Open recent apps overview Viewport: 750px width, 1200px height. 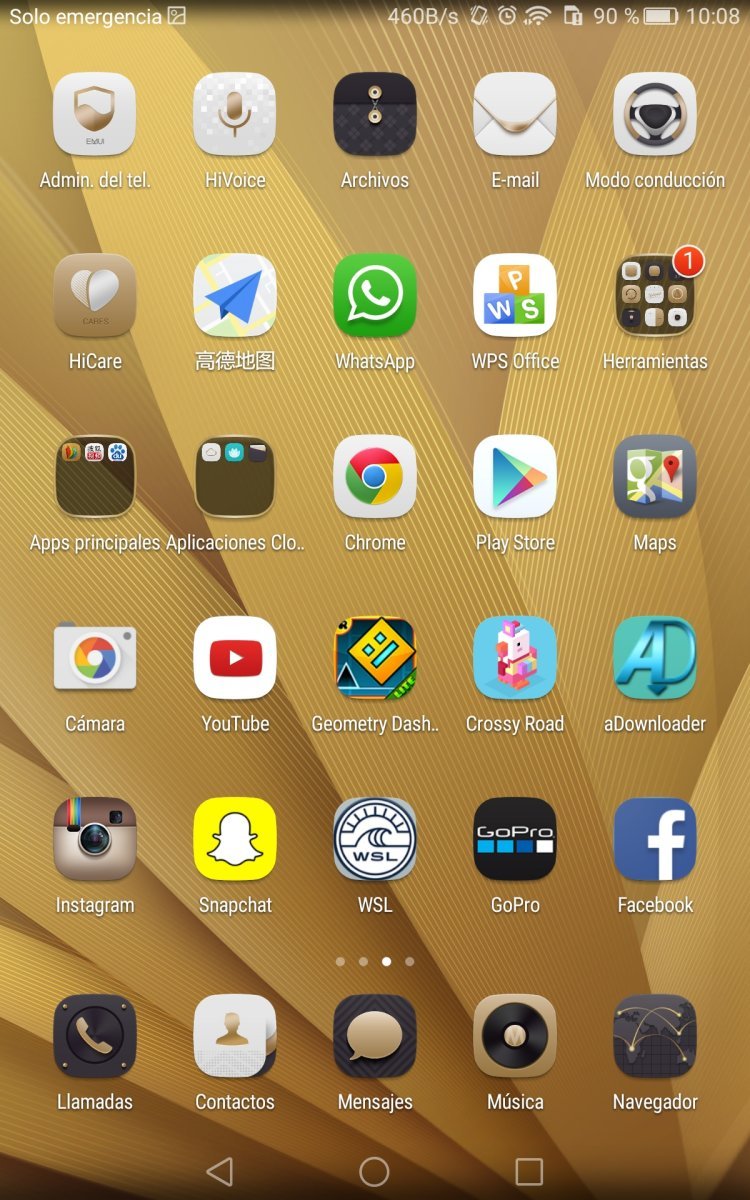pyautogui.click(x=529, y=1171)
